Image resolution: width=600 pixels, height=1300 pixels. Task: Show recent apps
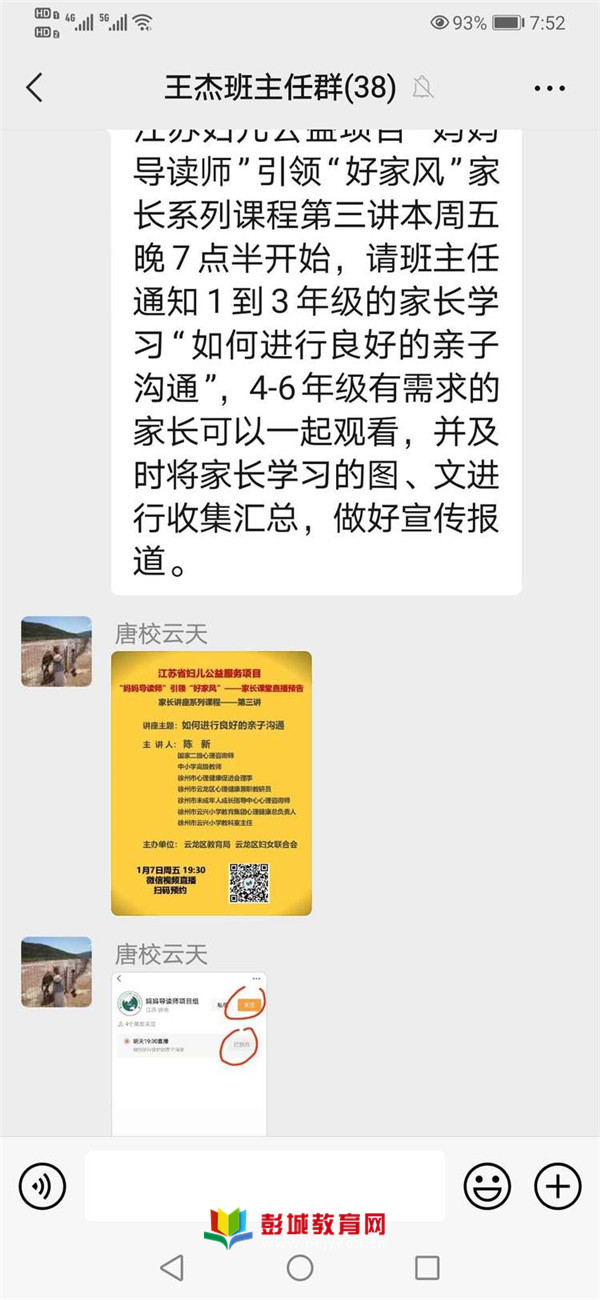click(x=427, y=1268)
